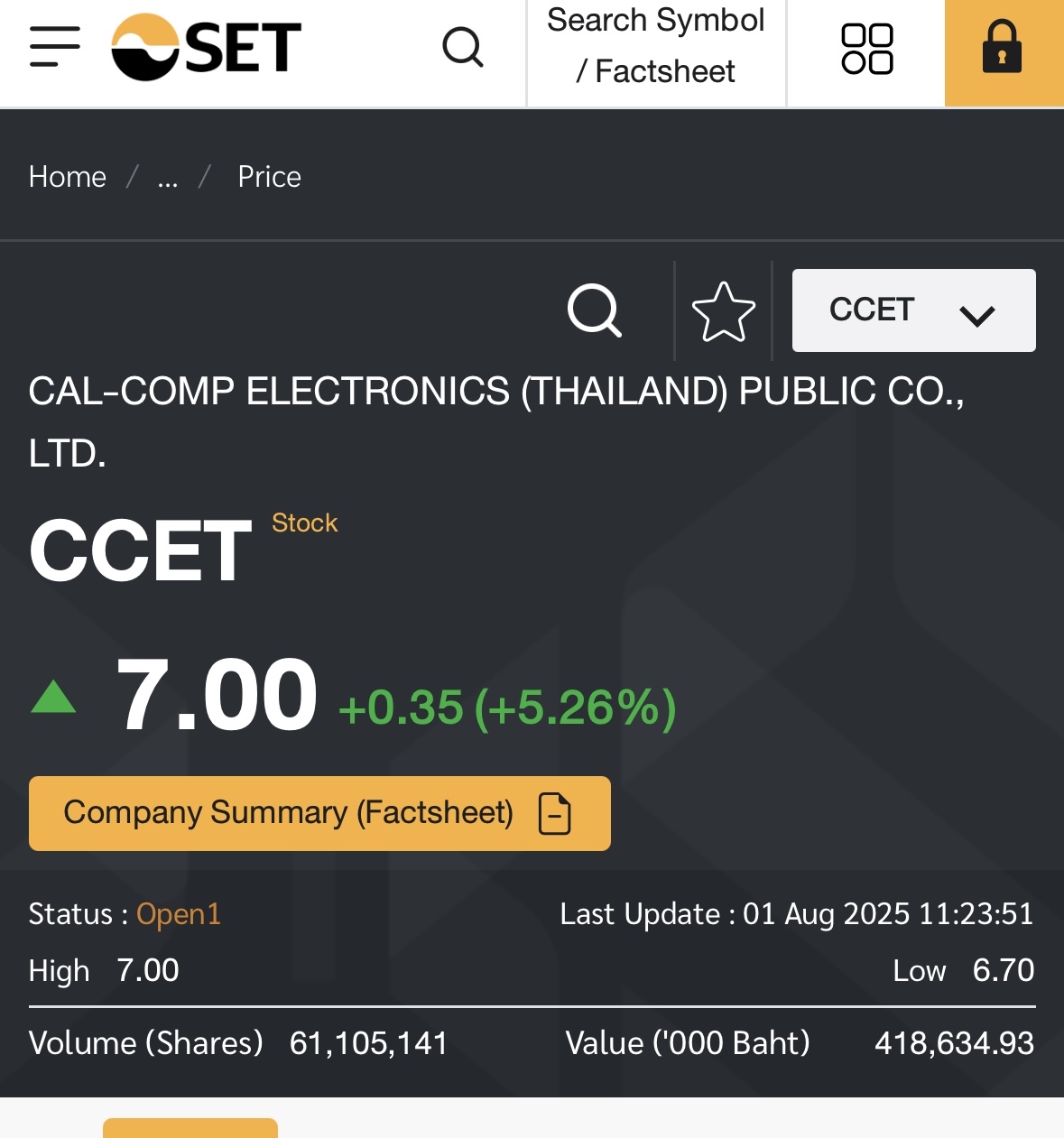Open the four-squares apps grid
1064x1138 pixels.
(866, 49)
